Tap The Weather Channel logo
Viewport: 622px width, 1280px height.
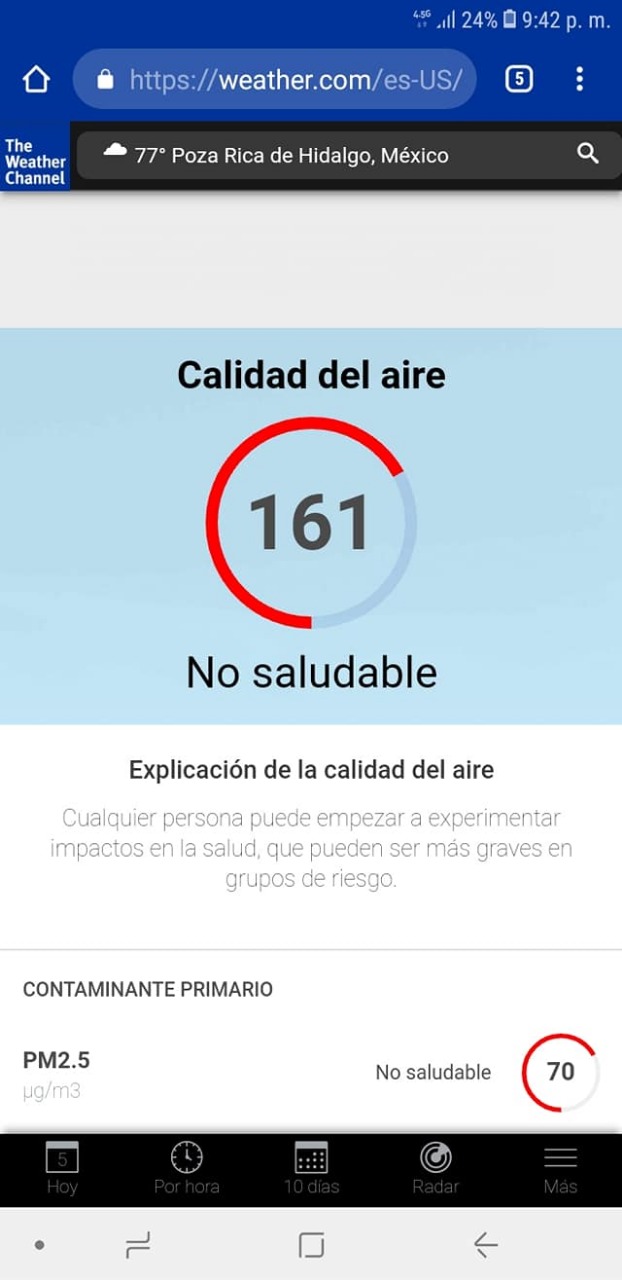35,161
